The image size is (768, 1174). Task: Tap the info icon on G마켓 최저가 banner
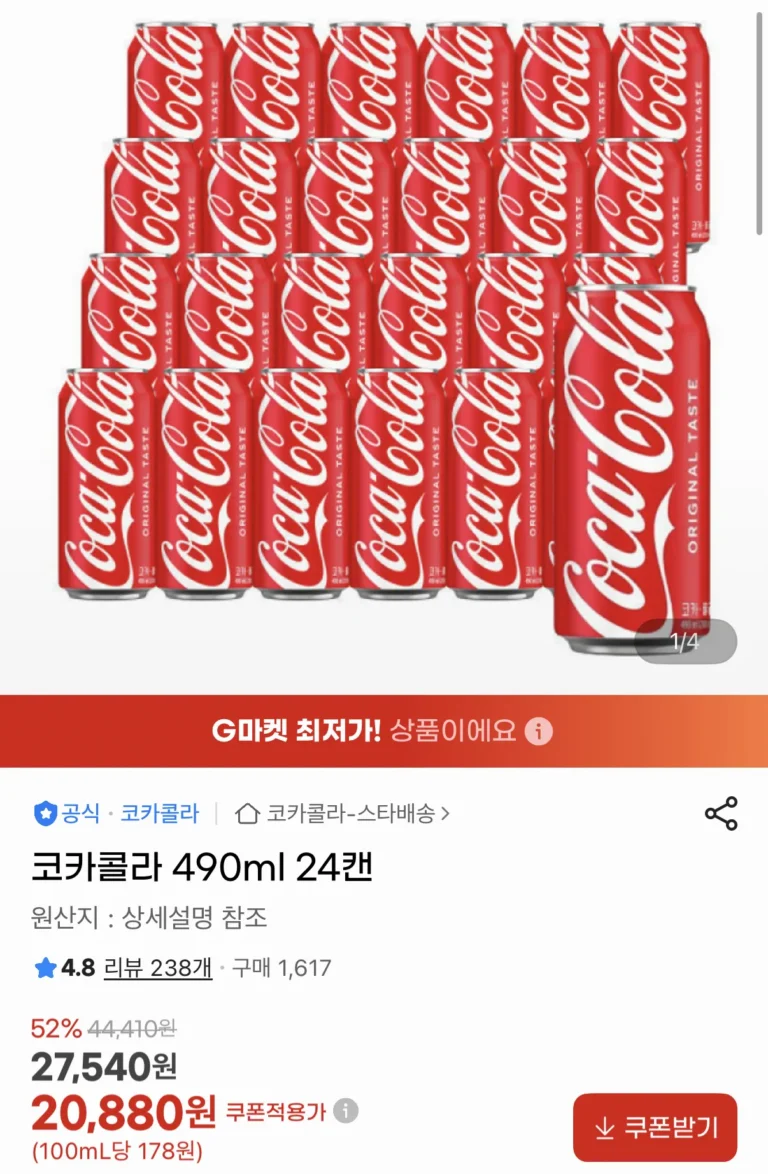539,731
